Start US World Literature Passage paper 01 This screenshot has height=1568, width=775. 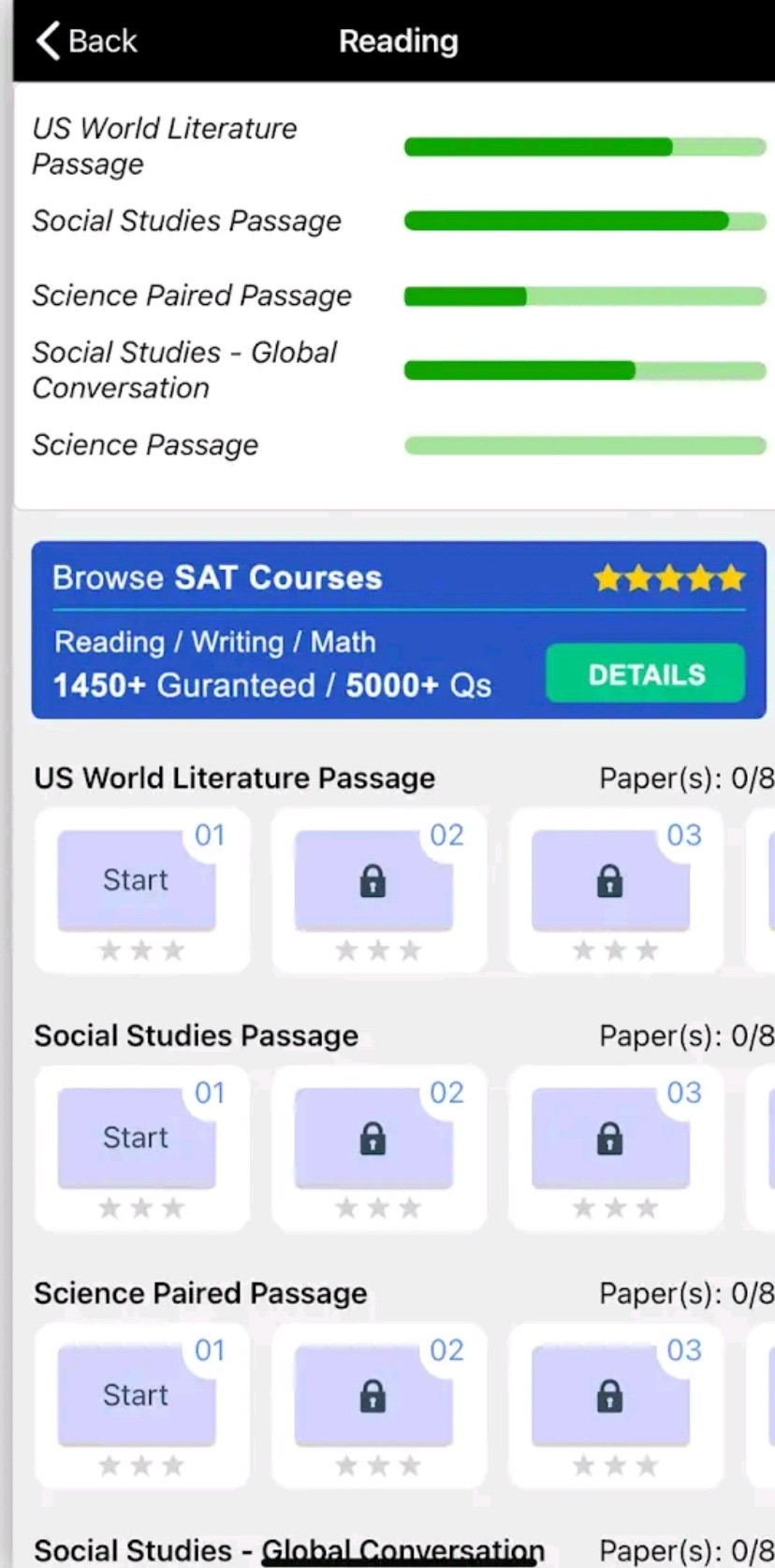click(137, 880)
